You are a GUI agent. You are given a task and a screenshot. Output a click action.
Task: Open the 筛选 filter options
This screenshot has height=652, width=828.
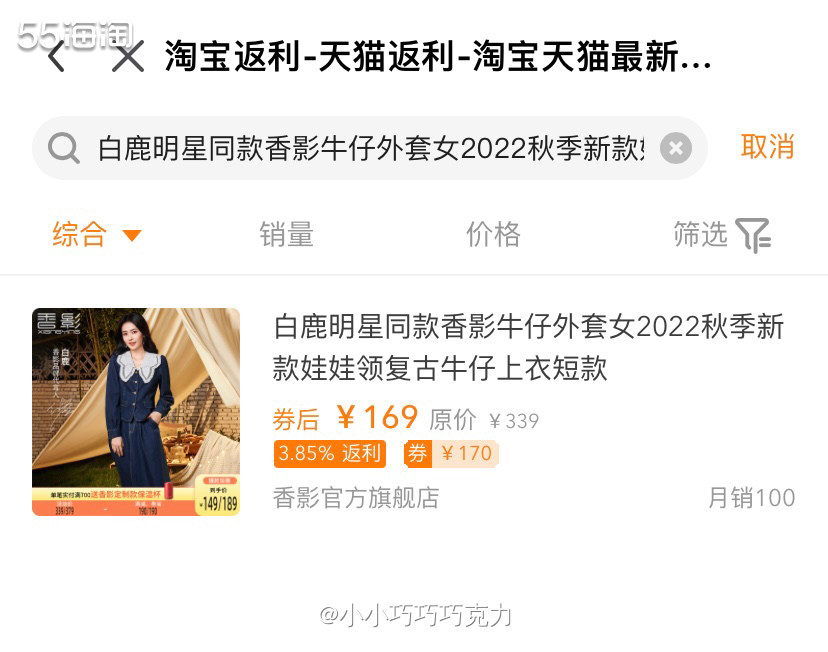pos(721,235)
